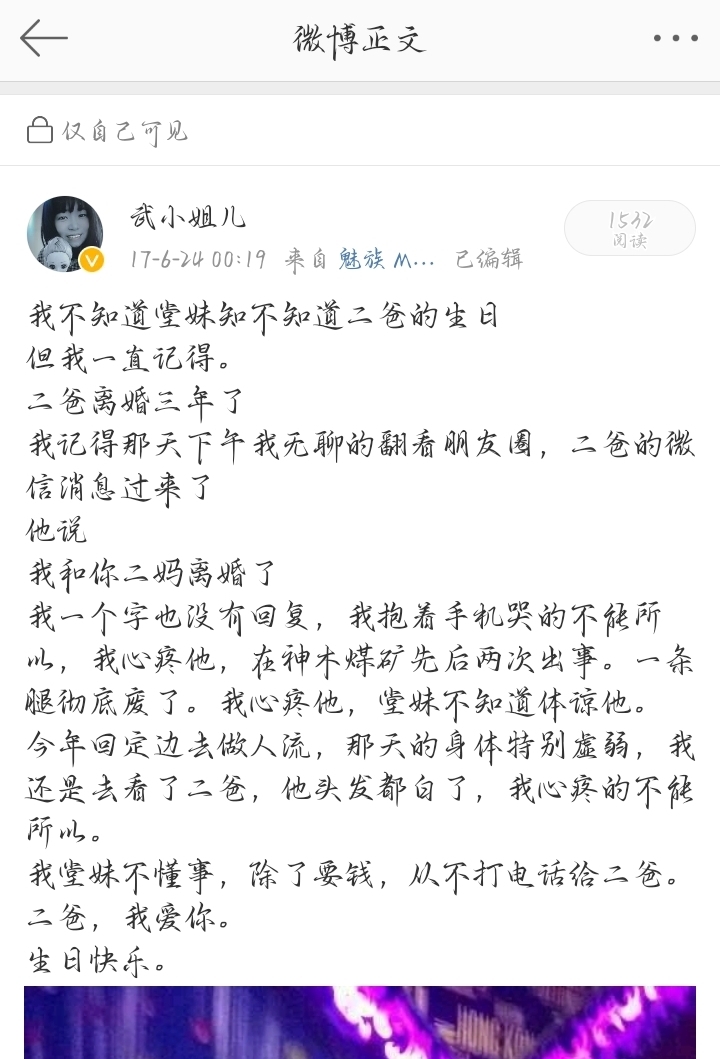
Task: Open the author's profile avatar
Action: 65,234
